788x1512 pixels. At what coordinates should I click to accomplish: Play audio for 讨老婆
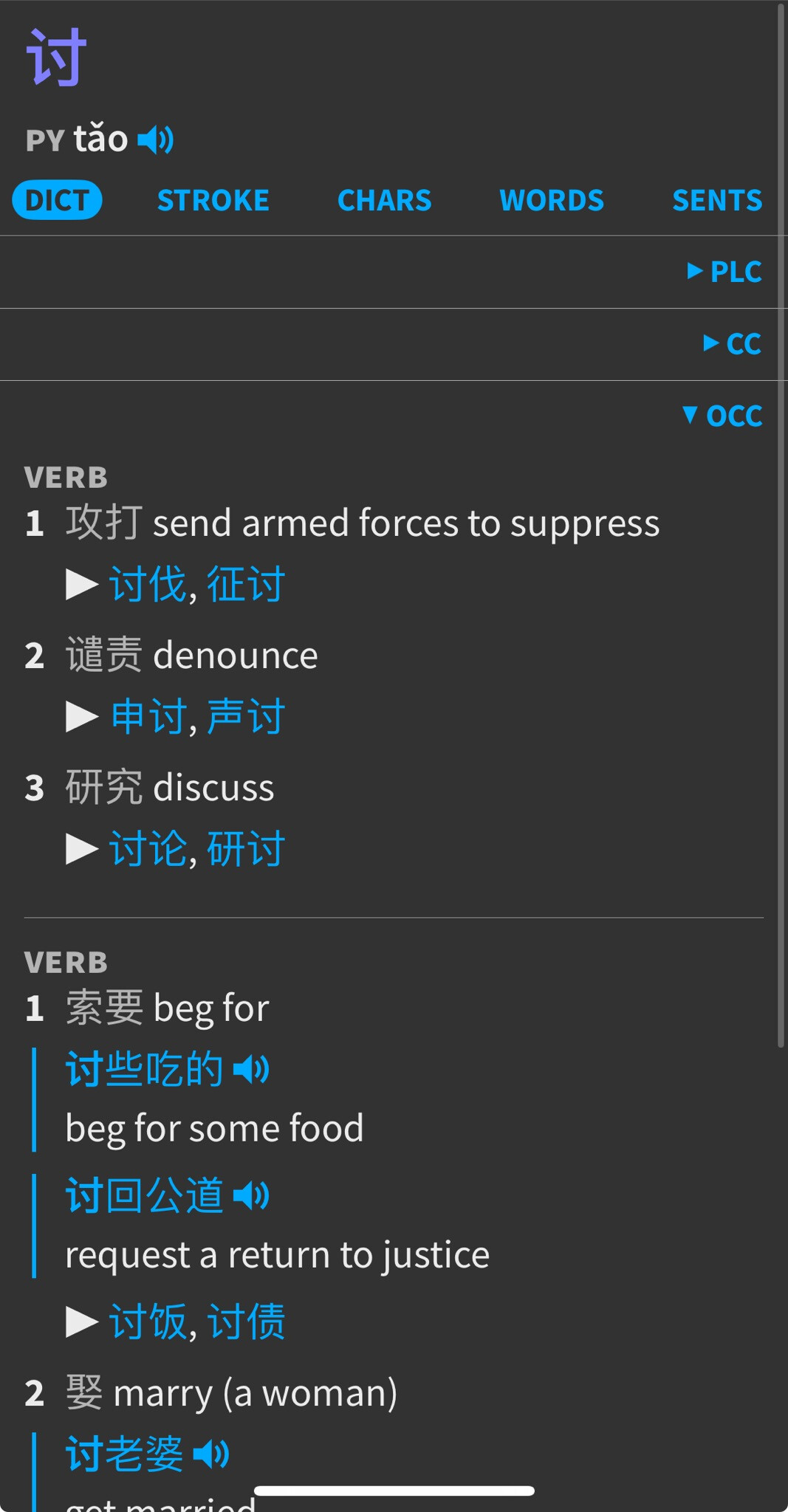coord(211,1454)
